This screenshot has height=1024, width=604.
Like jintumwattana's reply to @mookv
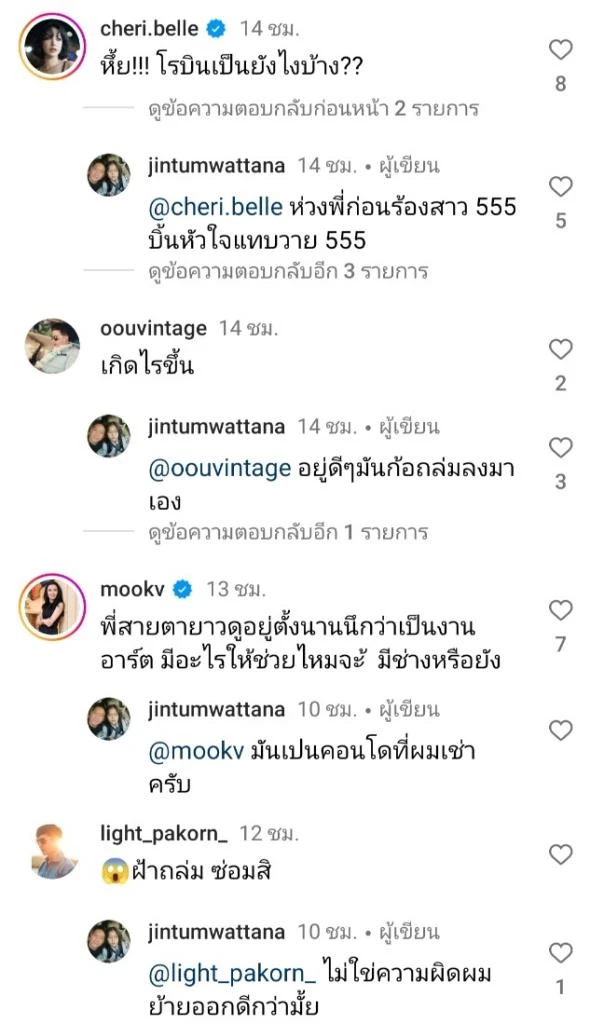pyautogui.click(x=561, y=730)
